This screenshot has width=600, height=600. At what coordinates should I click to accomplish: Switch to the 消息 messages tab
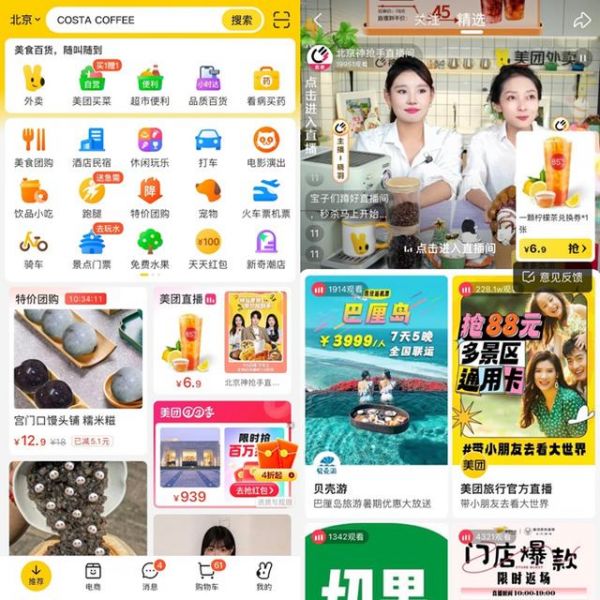(x=150, y=576)
